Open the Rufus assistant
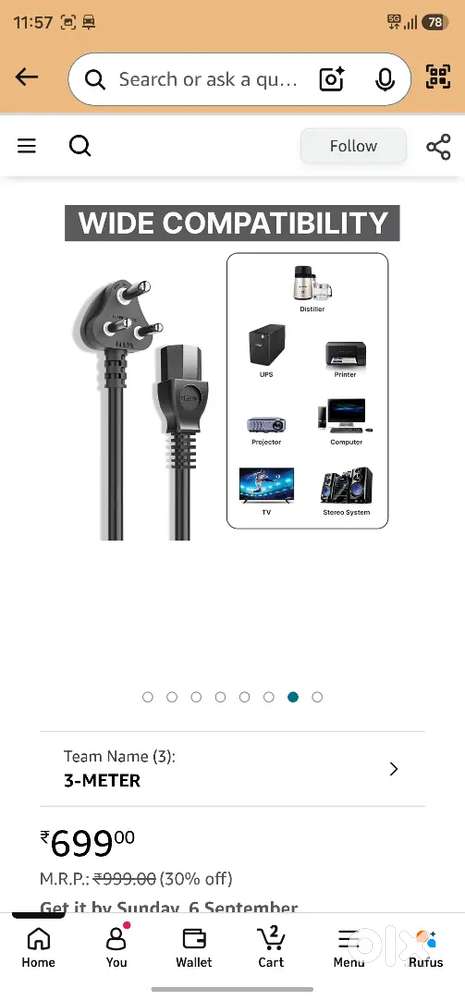465x998 pixels. (x=426, y=948)
